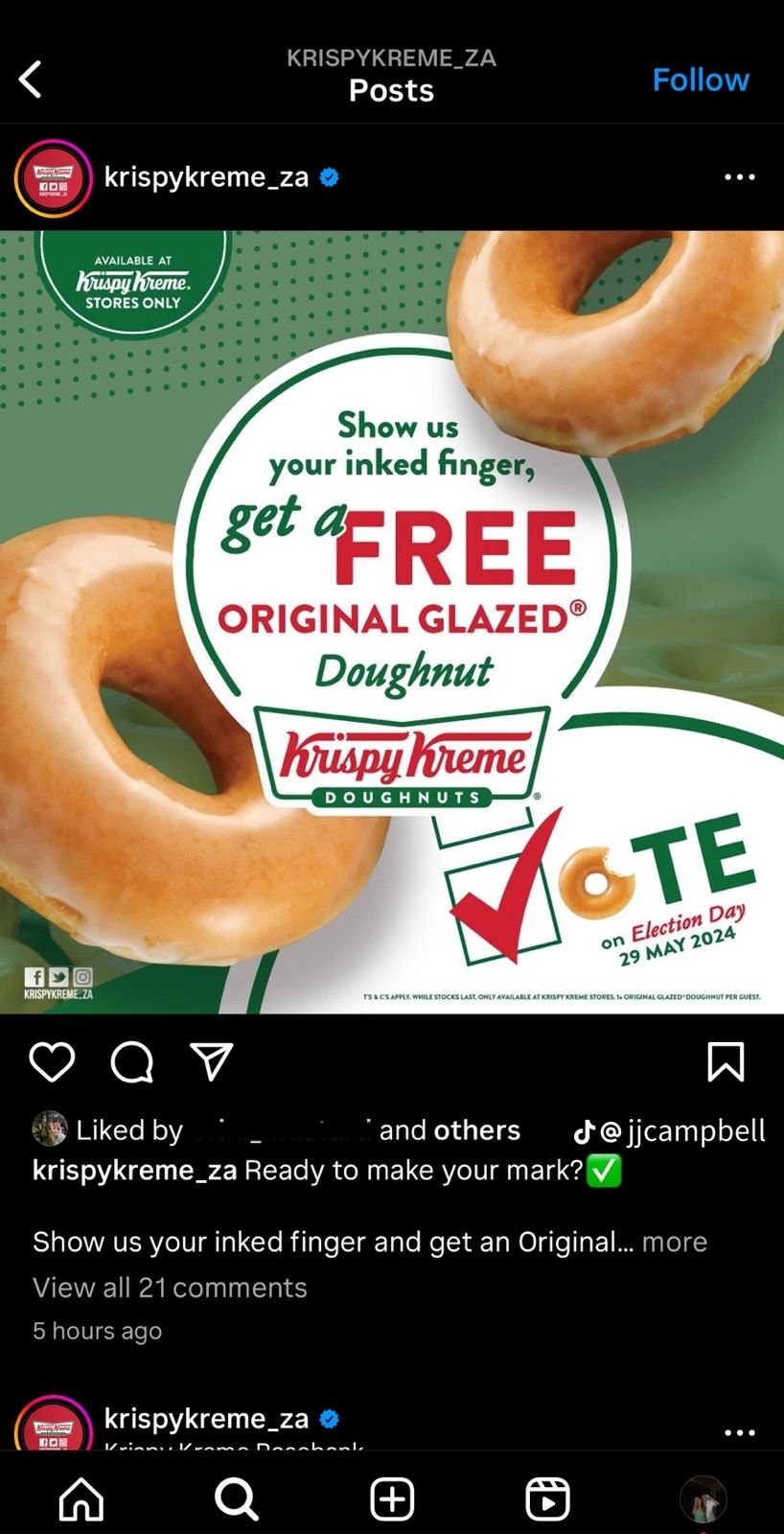Viewport: 784px width, 1534px height.
Task: Open the krispykreme_za profile picture on the post
Action: pyautogui.click(x=54, y=178)
